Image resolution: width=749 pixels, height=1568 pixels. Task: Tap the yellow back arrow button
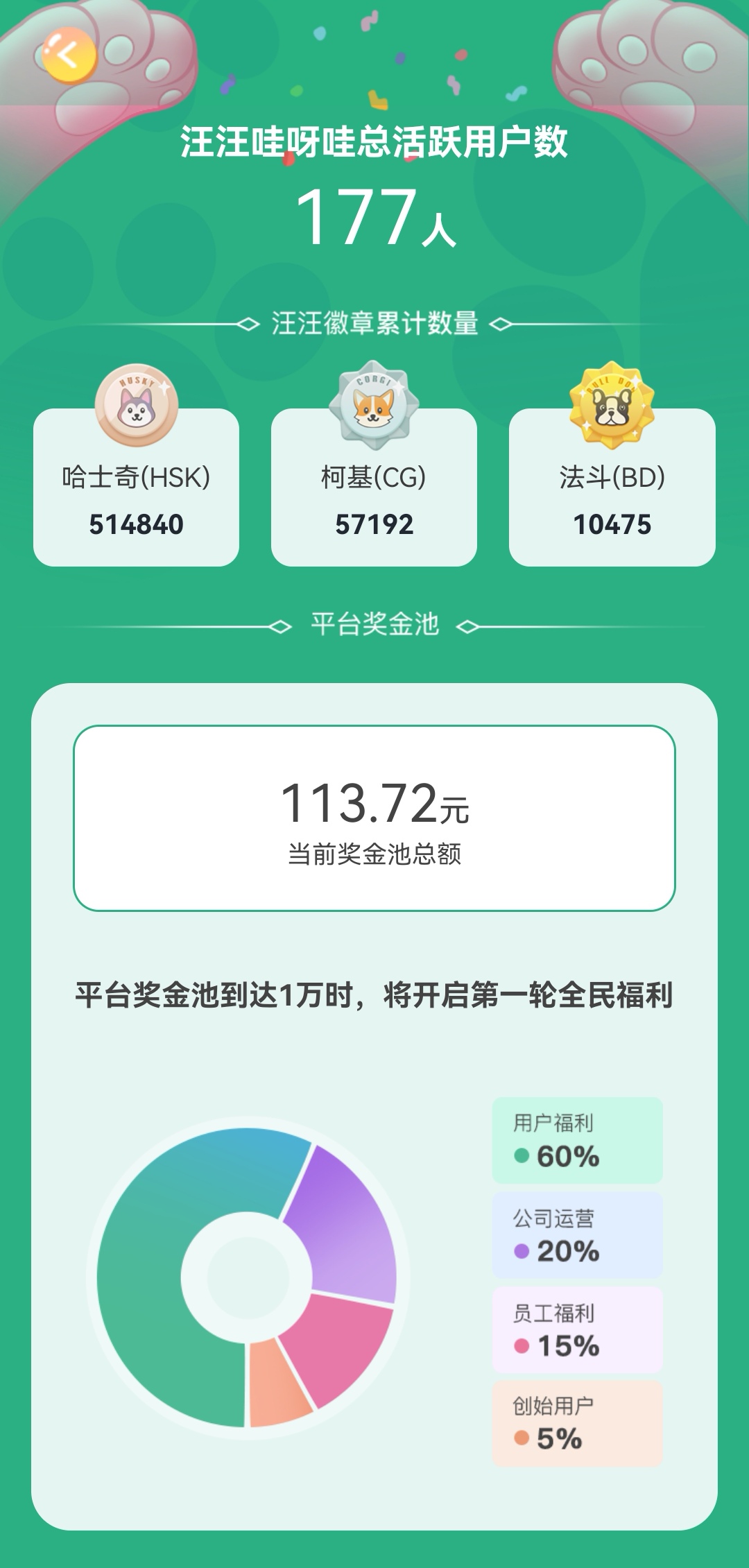(69, 55)
